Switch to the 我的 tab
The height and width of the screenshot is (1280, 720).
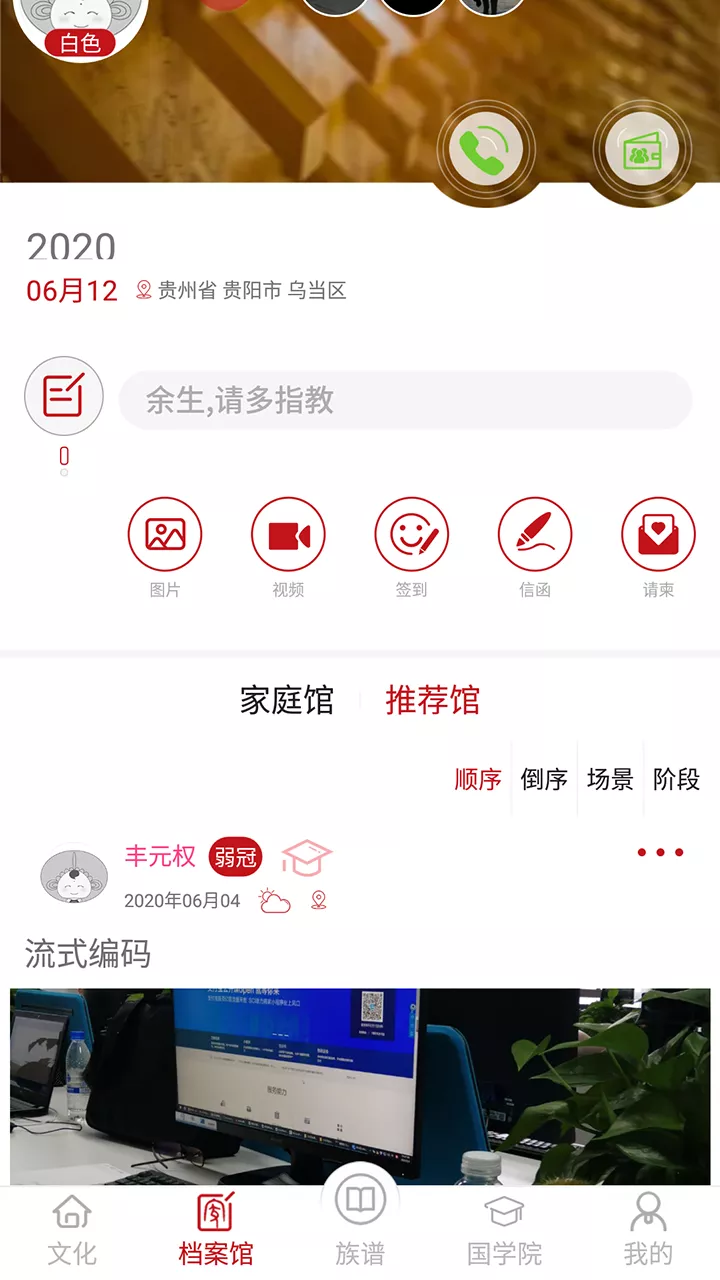[x=648, y=1230]
